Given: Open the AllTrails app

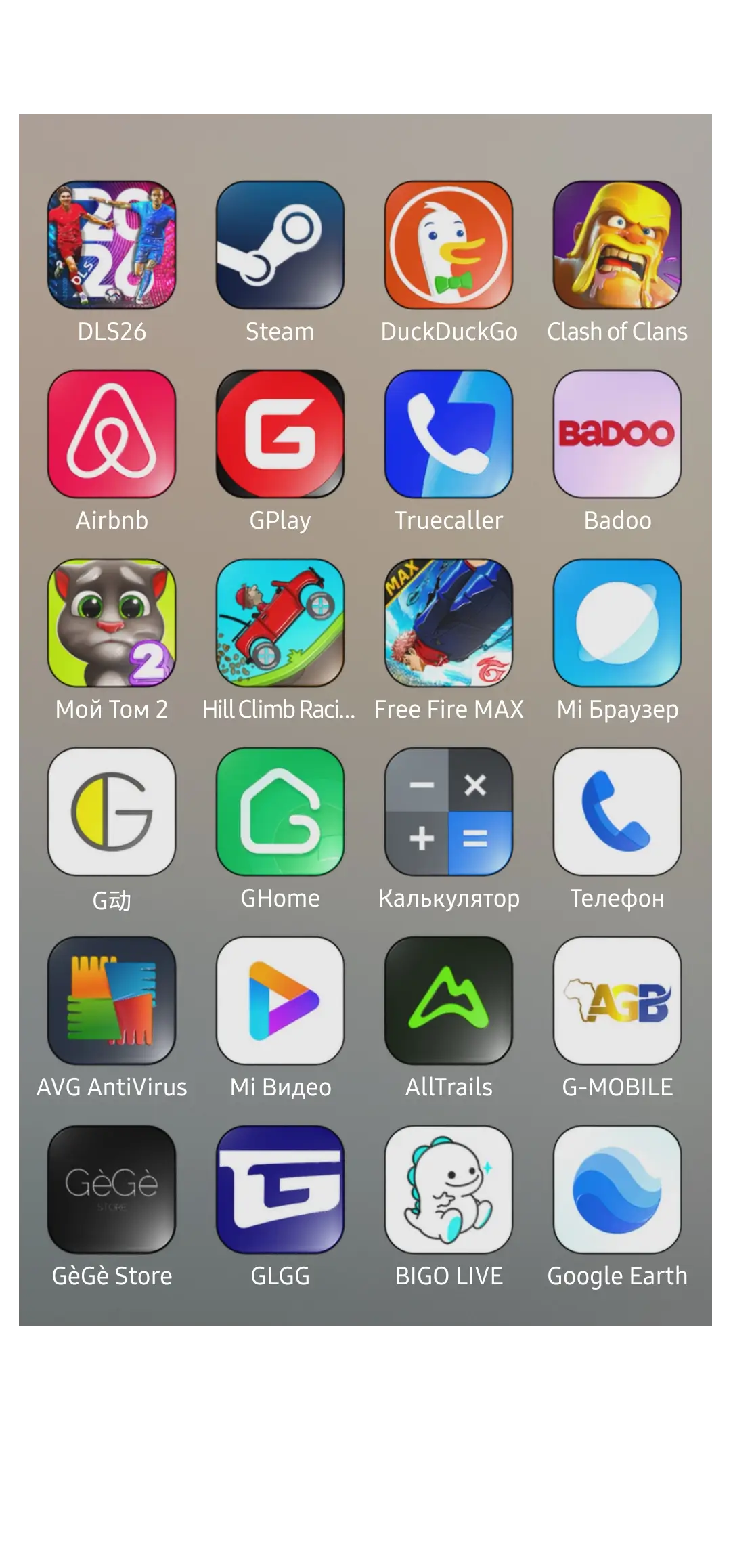Looking at the screenshot, I should coord(449,1000).
